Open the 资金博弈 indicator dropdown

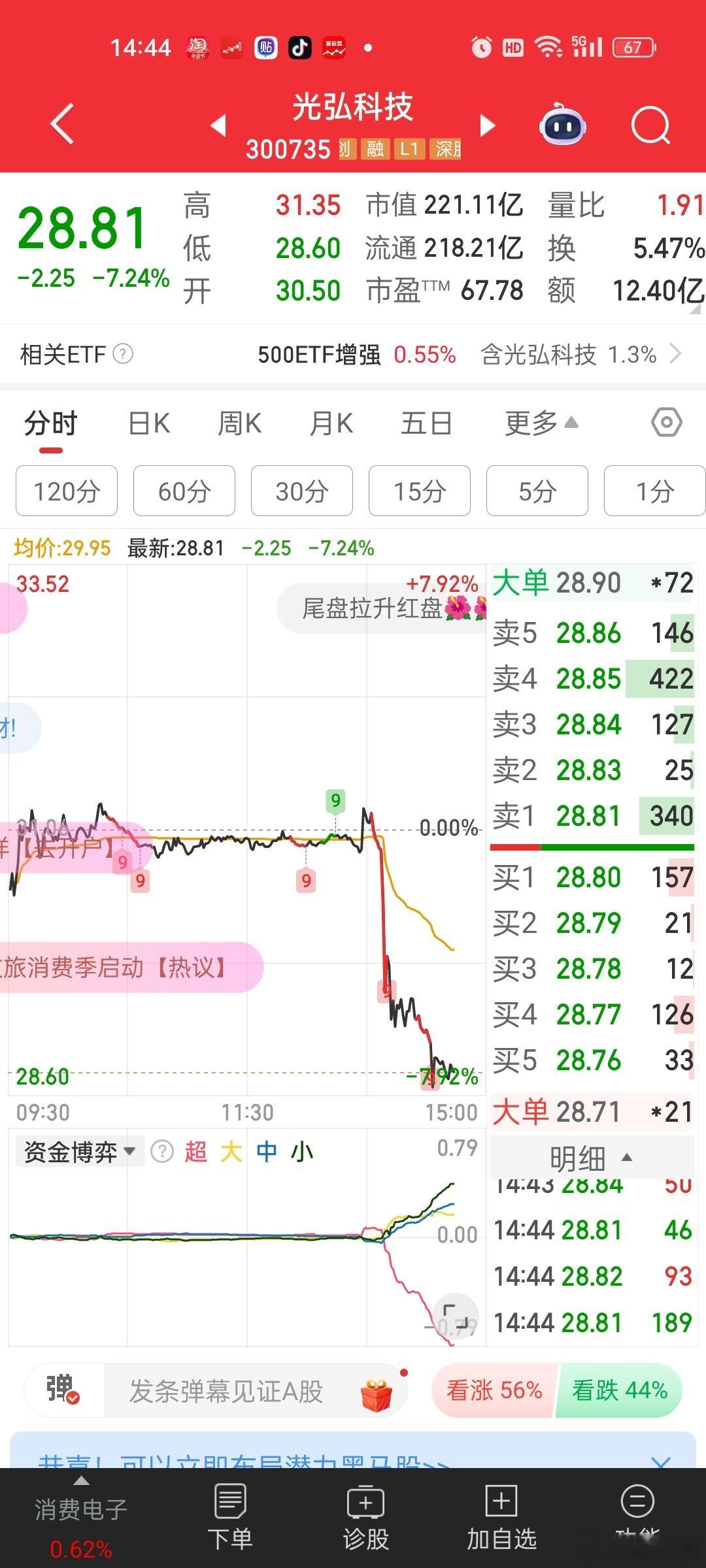[78, 1151]
